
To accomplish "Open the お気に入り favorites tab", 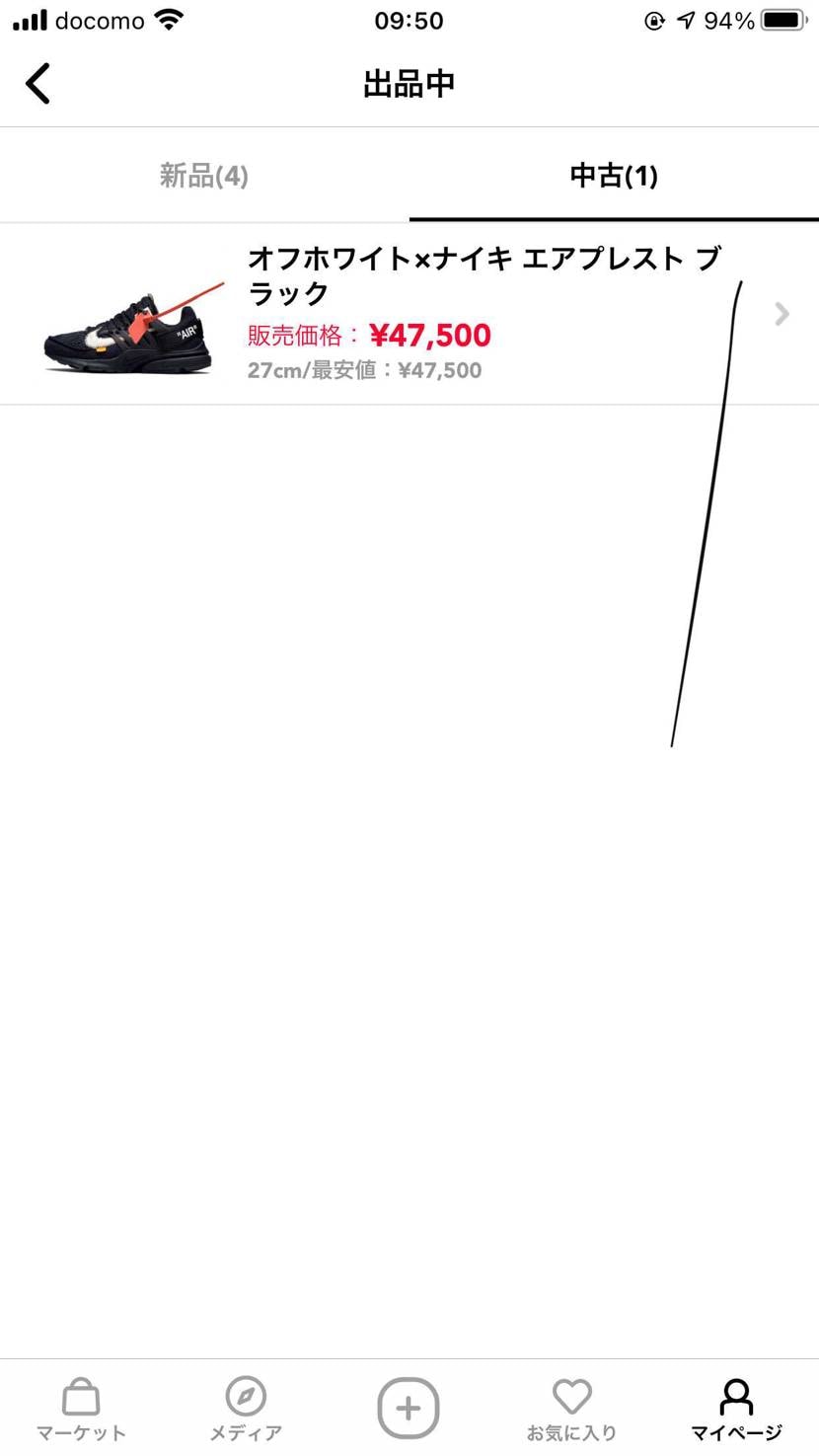I will [x=571, y=1409].
